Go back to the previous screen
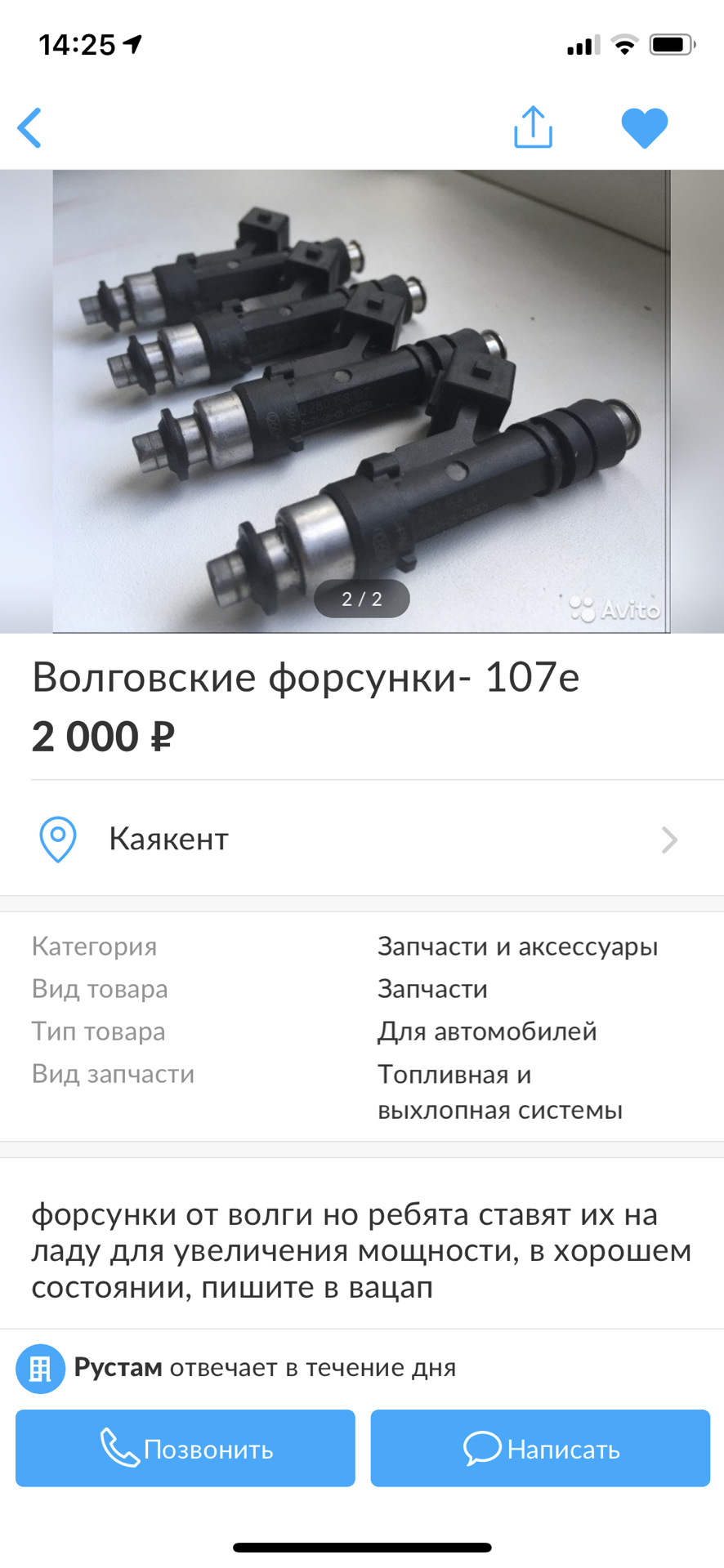This screenshot has width=724, height=1568. [x=30, y=128]
